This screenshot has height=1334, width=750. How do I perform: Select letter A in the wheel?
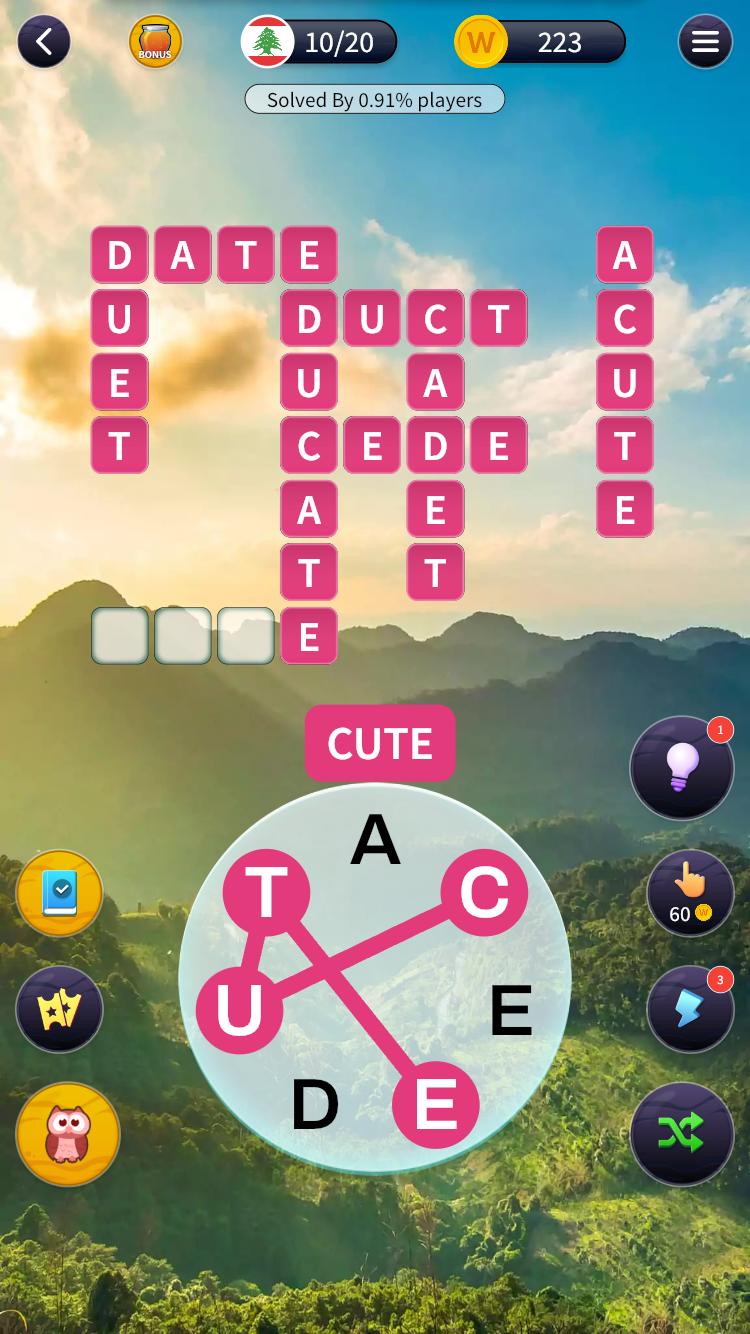pyautogui.click(x=375, y=841)
